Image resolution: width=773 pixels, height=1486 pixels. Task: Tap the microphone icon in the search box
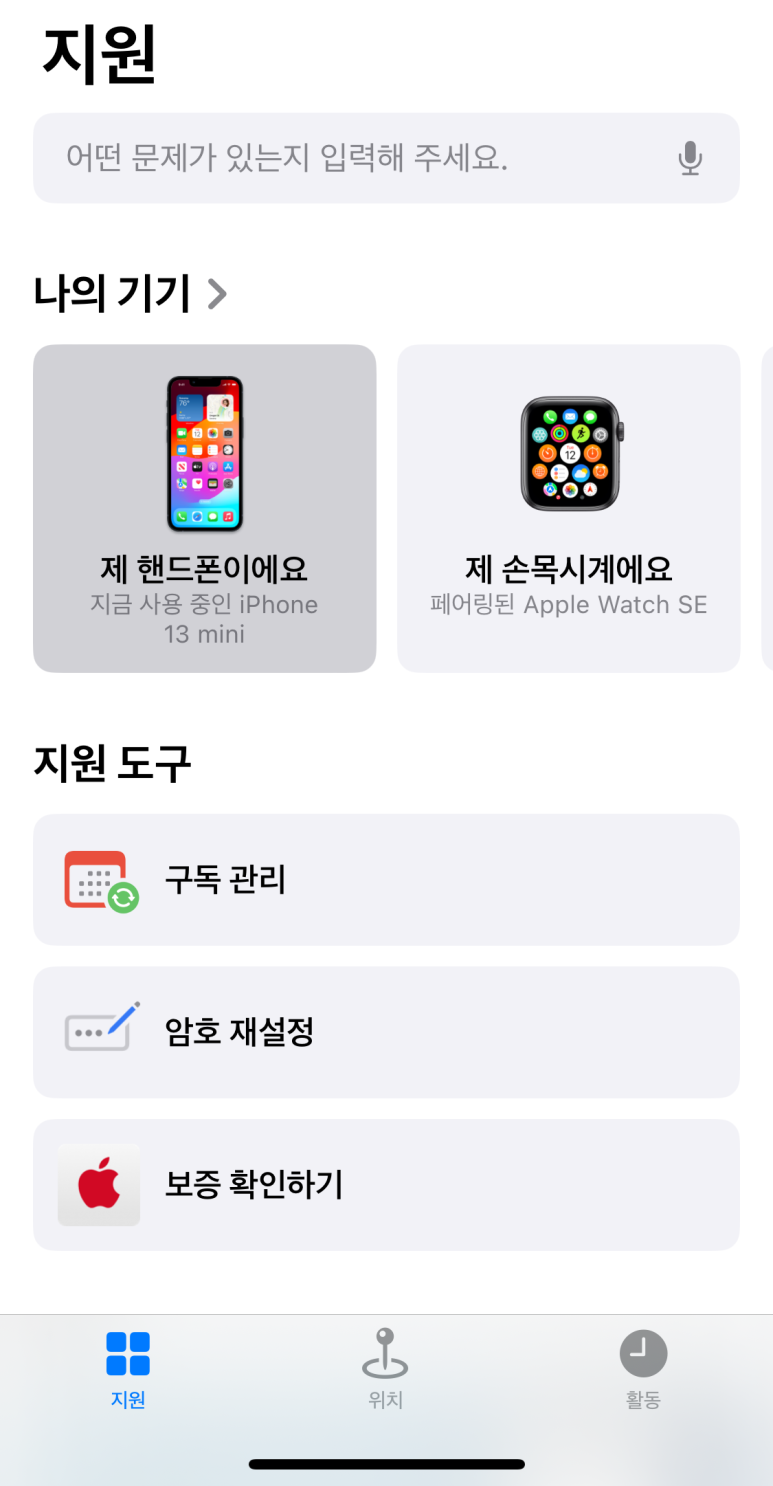(x=690, y=158)
